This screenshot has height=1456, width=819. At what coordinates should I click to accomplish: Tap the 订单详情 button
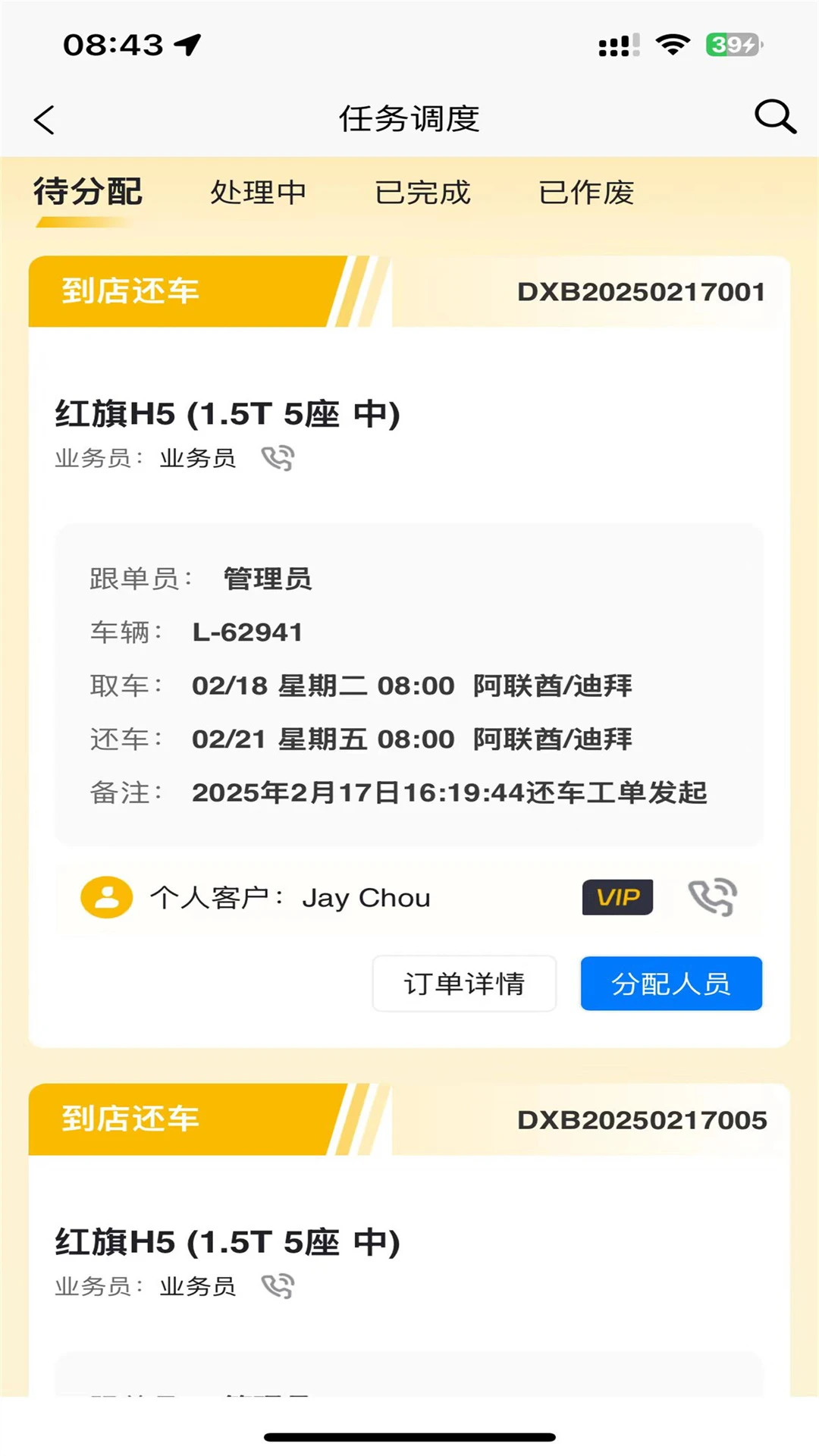click(x=464, y=984)
